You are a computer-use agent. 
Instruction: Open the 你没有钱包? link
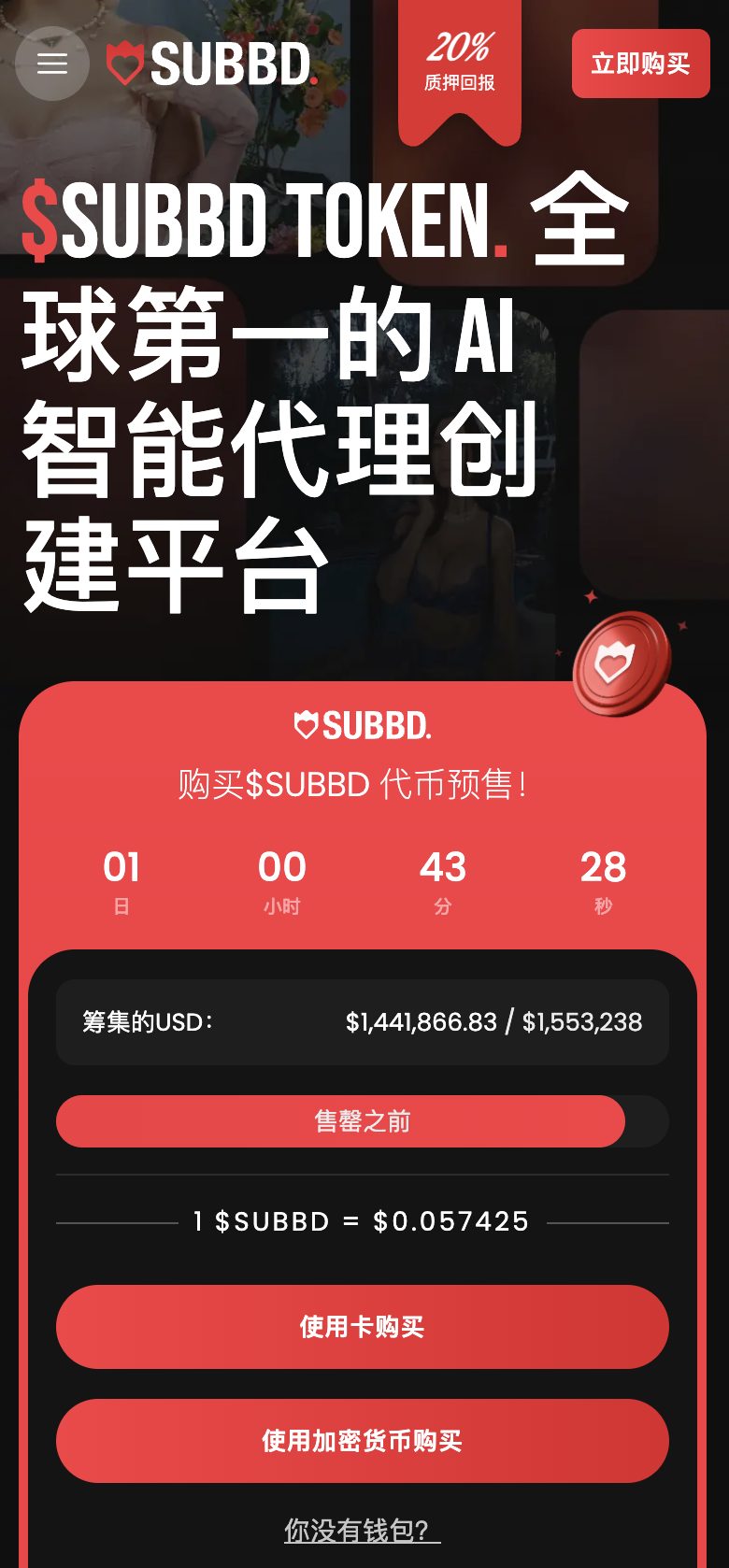point(362,1530)
